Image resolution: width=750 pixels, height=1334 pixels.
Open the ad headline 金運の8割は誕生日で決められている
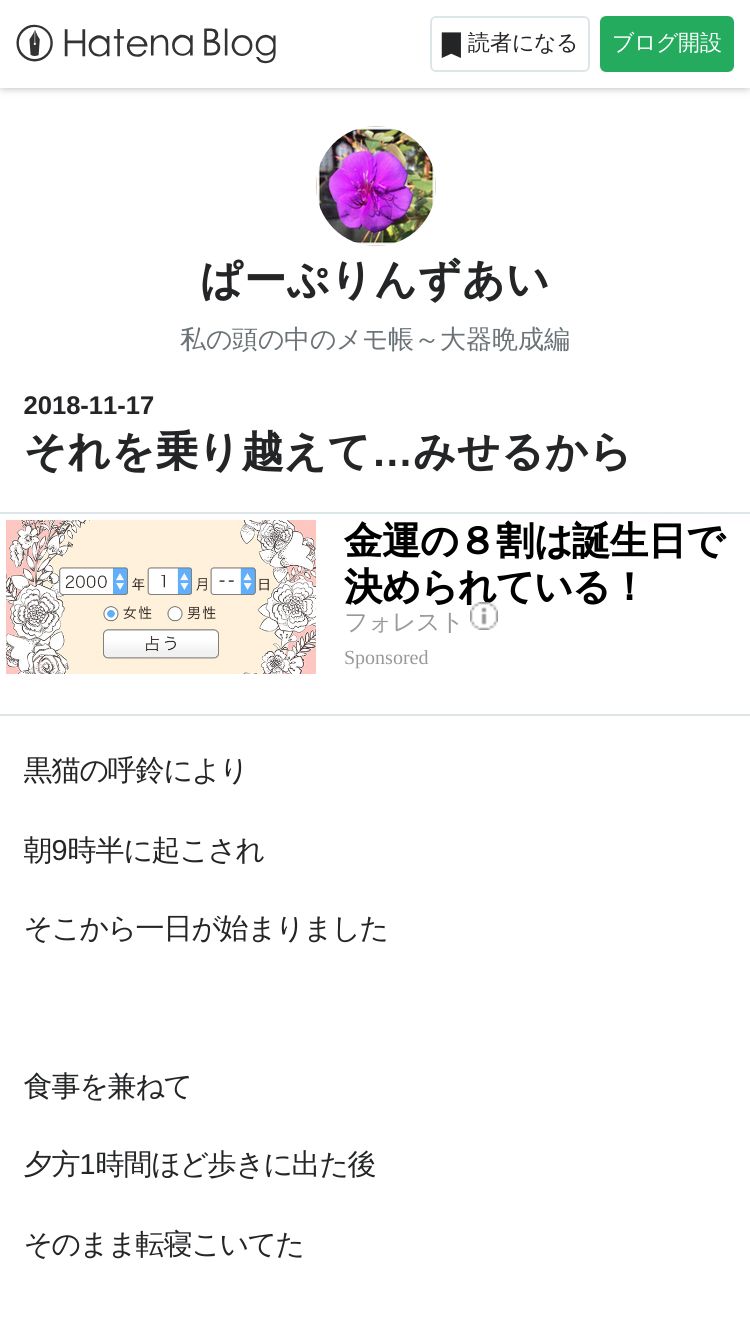click(534, 564)
